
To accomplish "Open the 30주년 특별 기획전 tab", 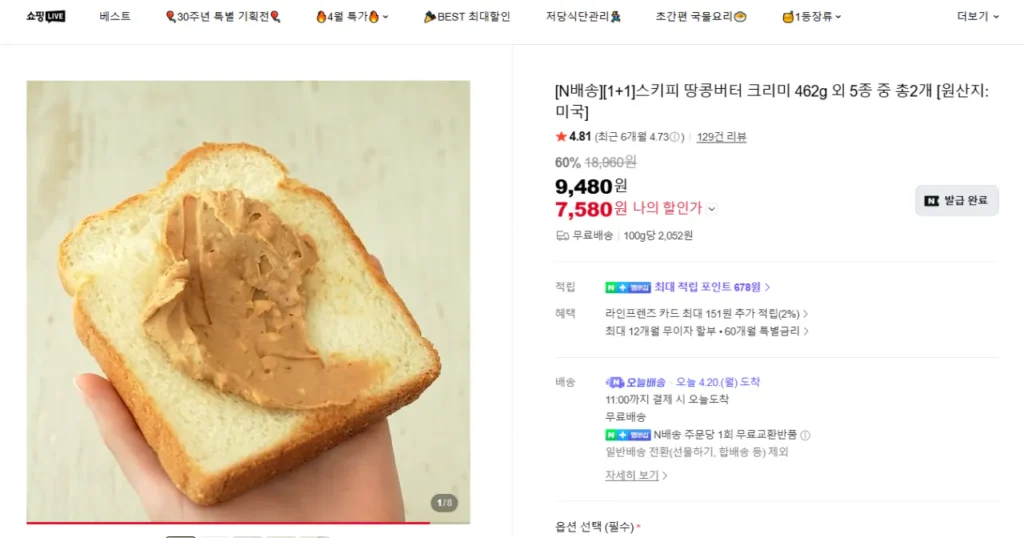I will [222, 17].
